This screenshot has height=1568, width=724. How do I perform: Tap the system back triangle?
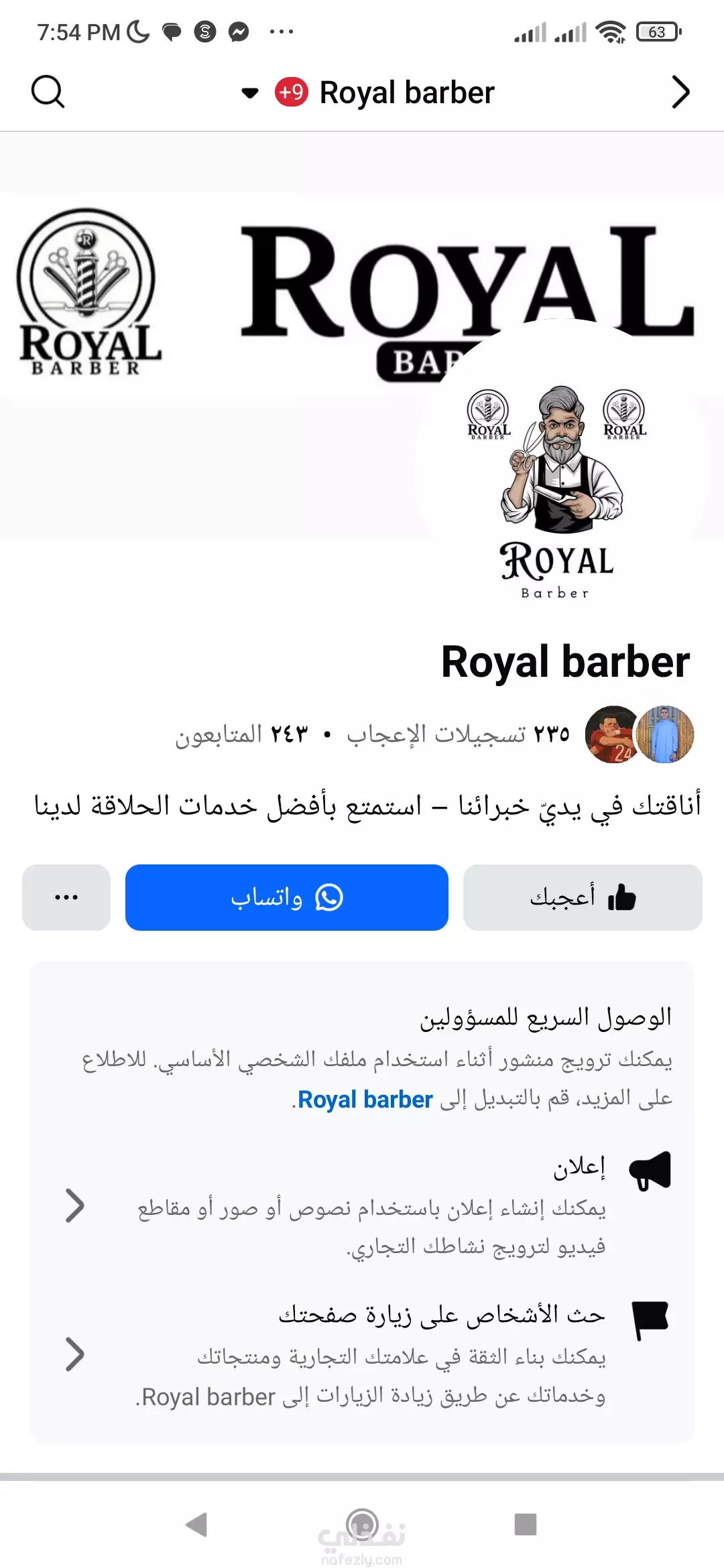197,1524
